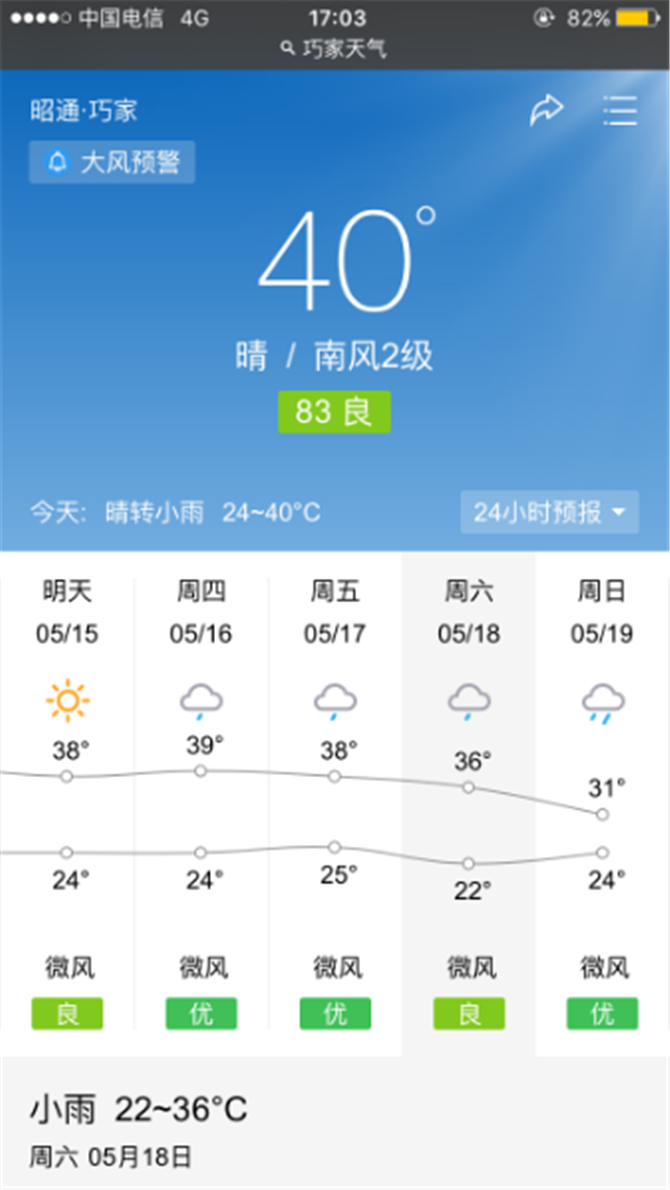Expand the 24小时预报 dropdown
The width and height of the screenshot is (670, 1190).
click(550, 512)
